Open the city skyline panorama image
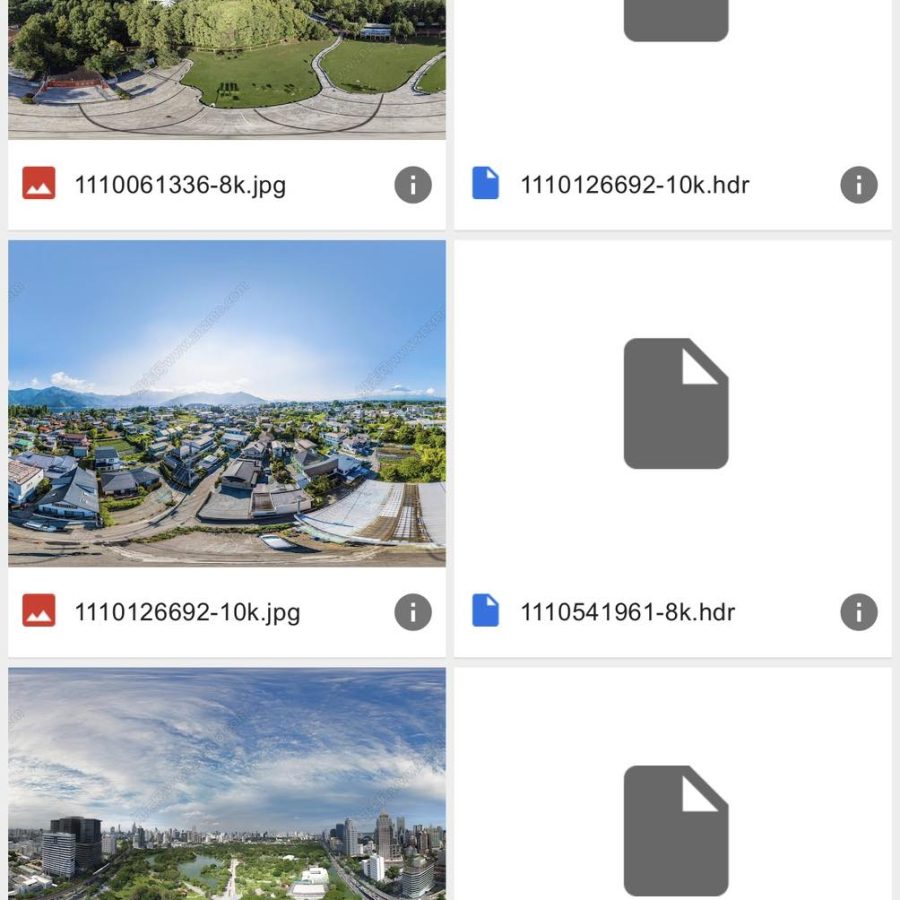 (x=227, y=785)
